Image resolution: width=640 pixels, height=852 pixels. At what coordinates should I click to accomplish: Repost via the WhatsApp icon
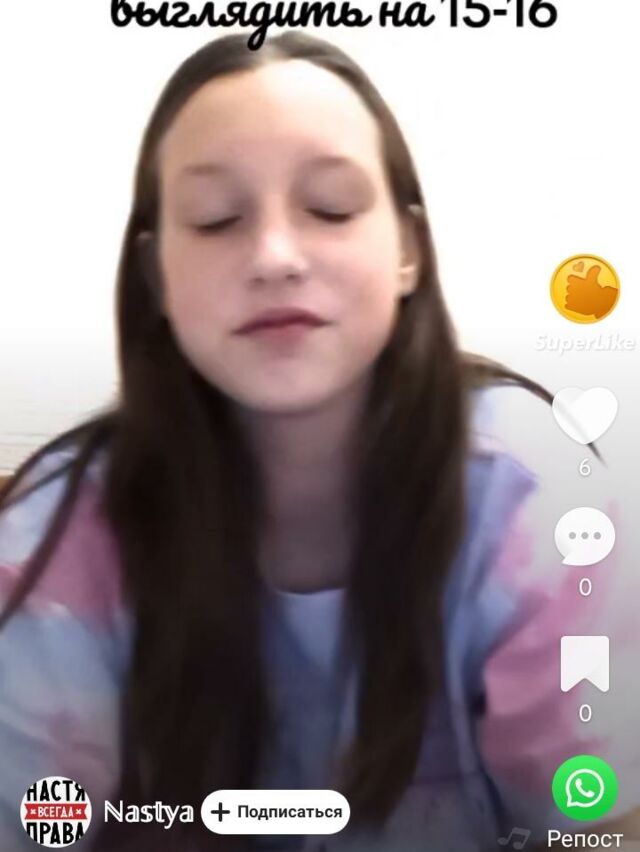click(585, 788)
